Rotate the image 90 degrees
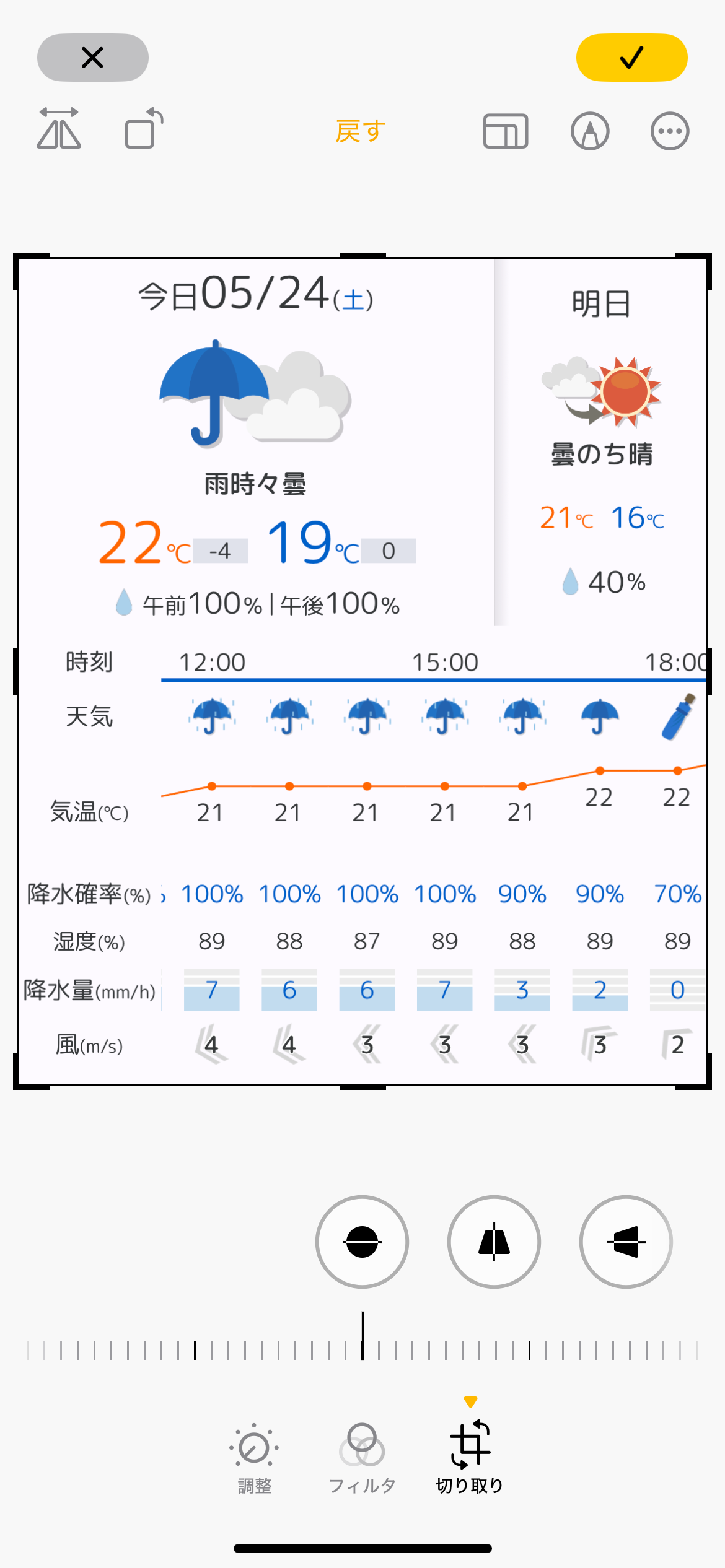The image size is (725, 1568). coord(144,129)
